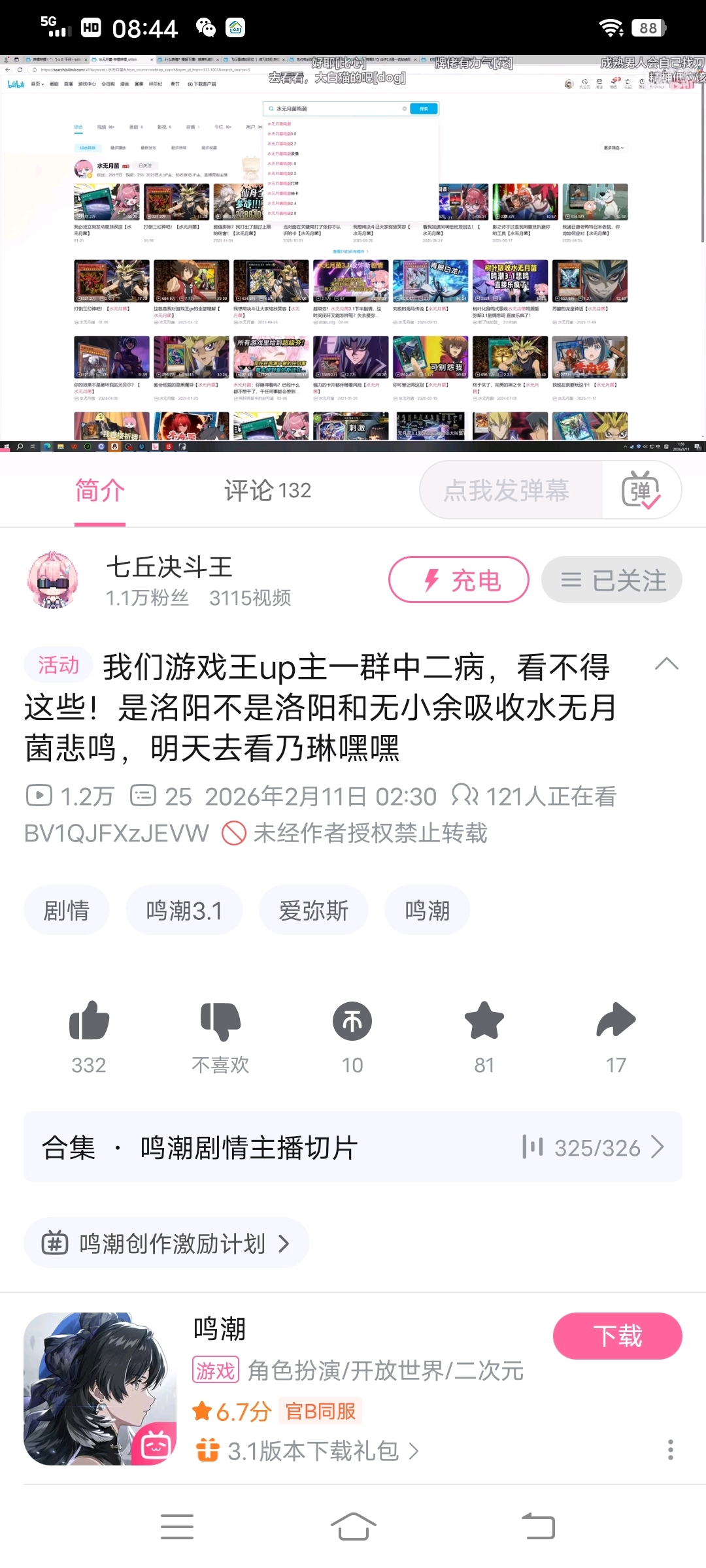Open the 鸣潮剧情主播切片 collection list

[x=353, y=1147]
